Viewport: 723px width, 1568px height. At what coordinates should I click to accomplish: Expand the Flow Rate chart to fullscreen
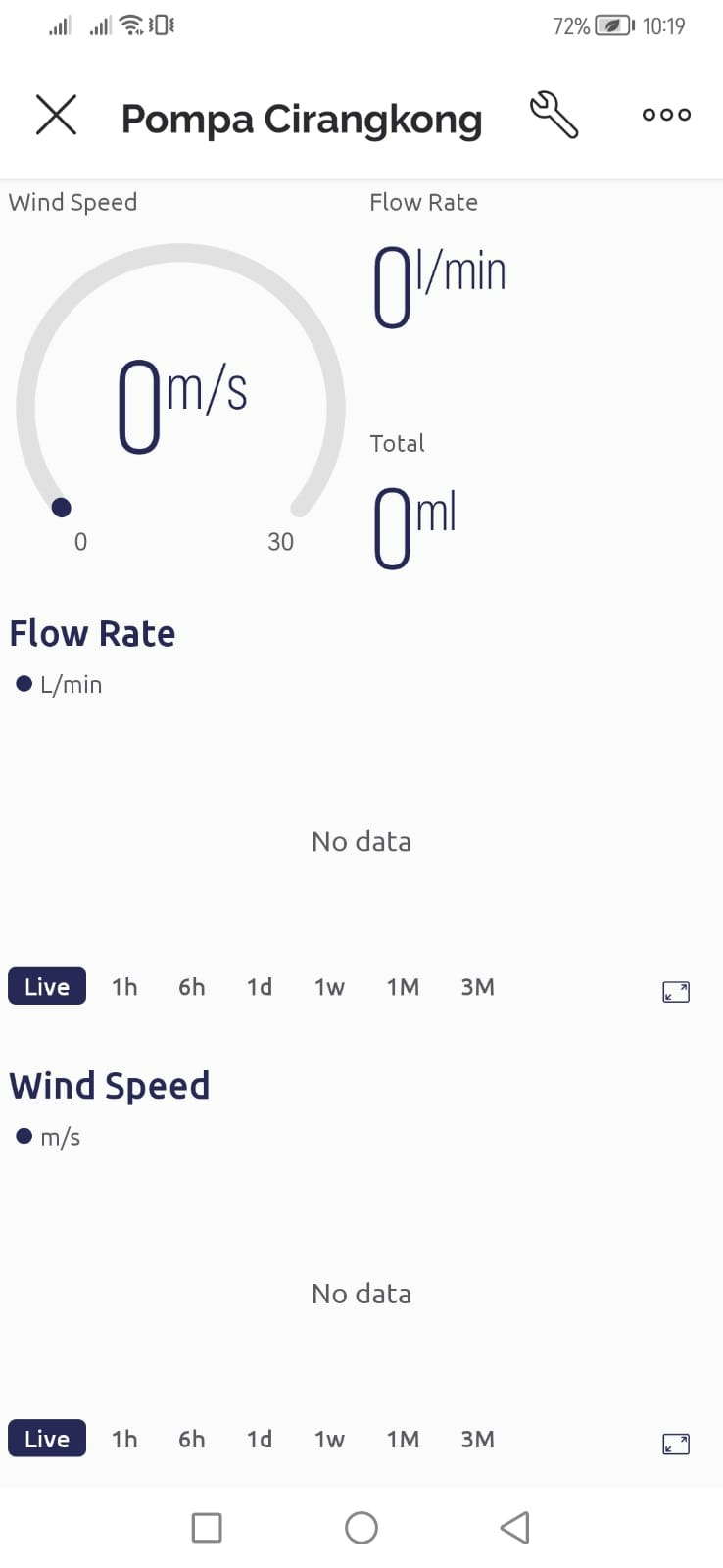[x=676, y=992]
